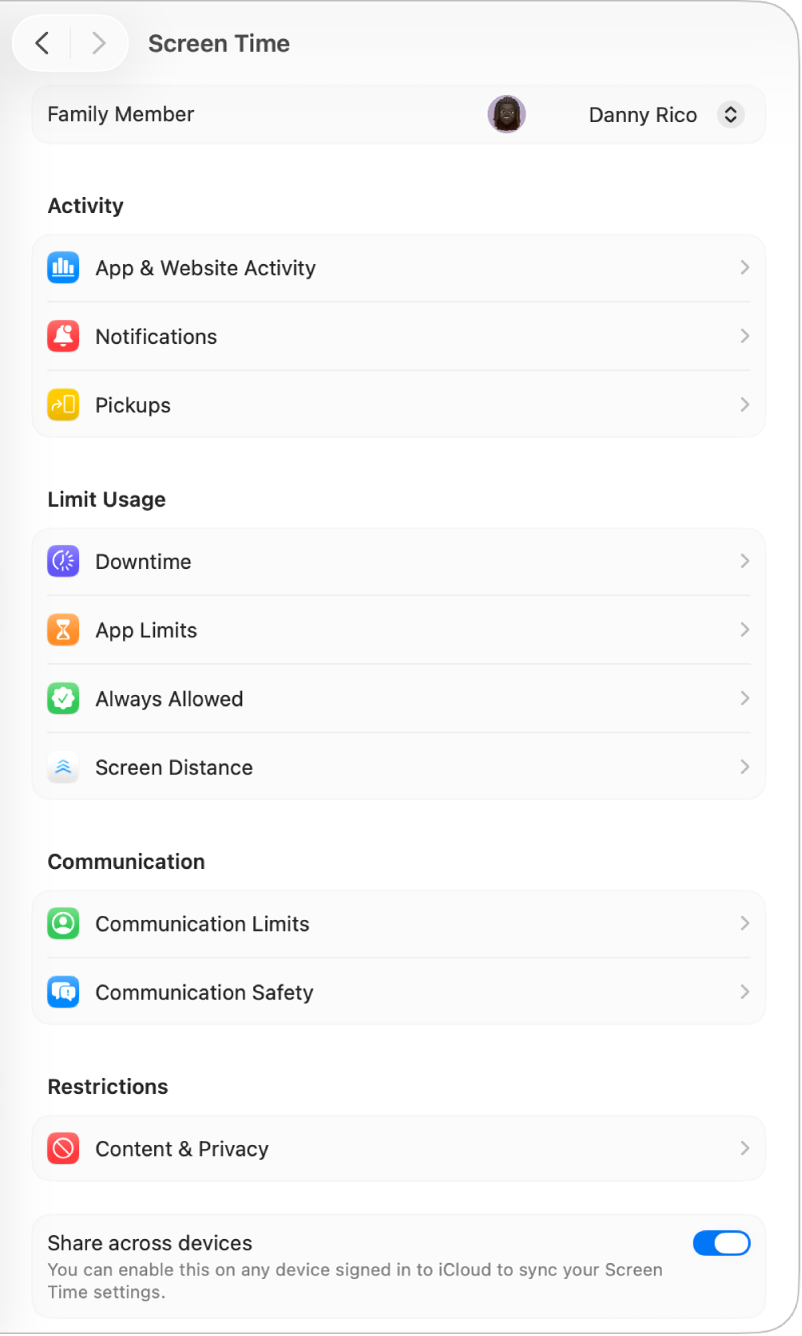The image size is (802, 1336).
Task: Click the green Always Allowed checkmark icon
Action: pos(63,698)
